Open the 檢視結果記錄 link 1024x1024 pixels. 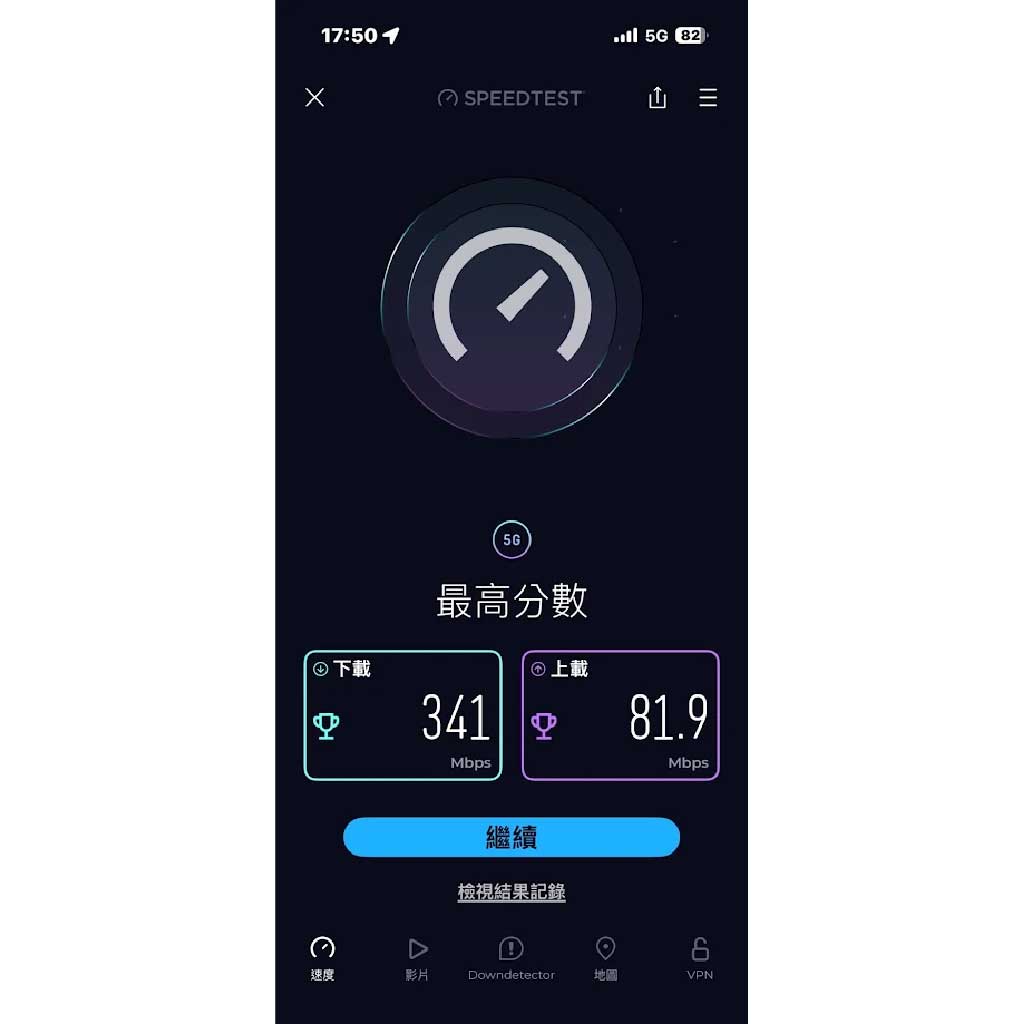511,892
